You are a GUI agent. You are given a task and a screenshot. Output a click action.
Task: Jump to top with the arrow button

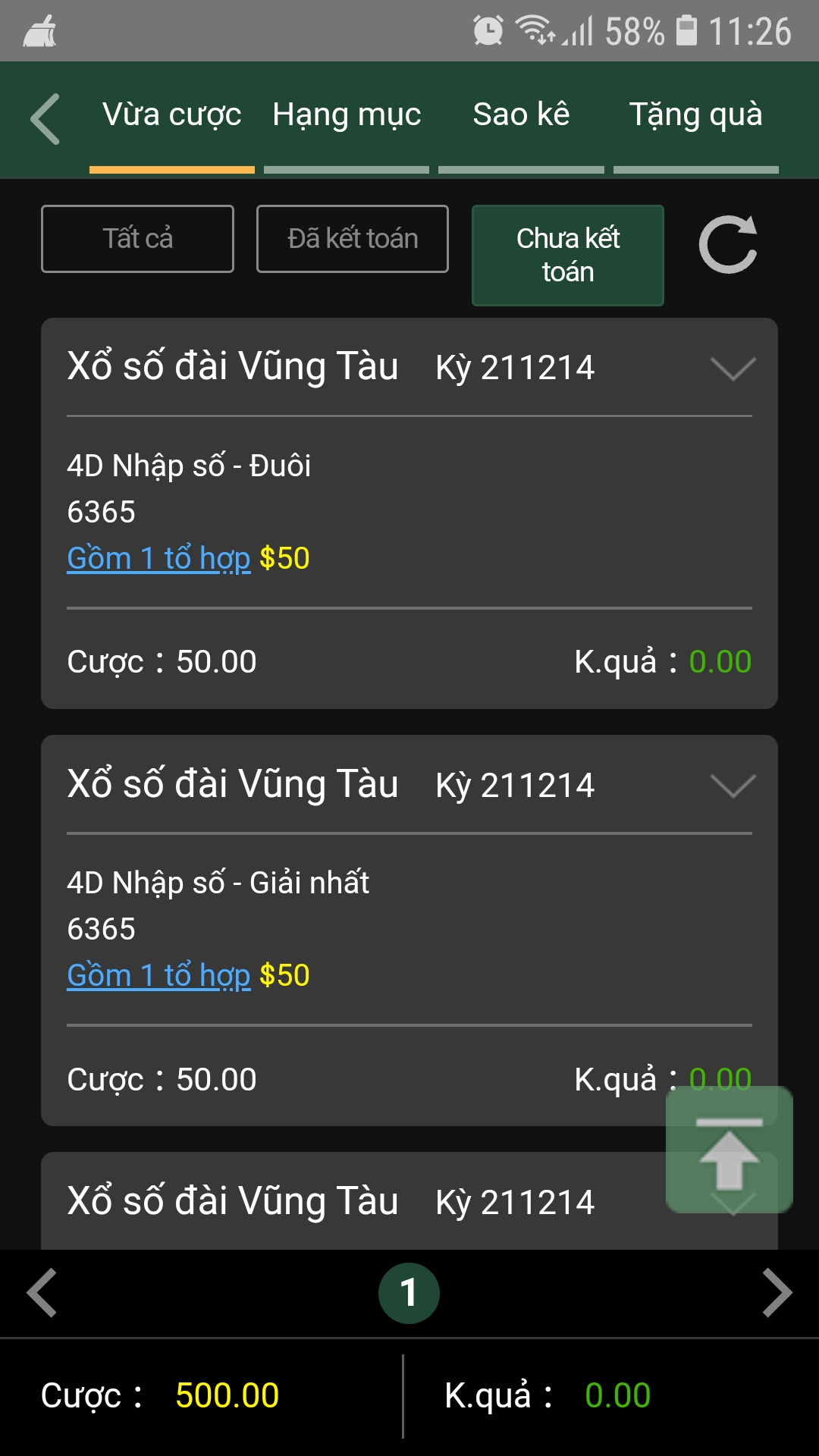tap(730, 1150)
